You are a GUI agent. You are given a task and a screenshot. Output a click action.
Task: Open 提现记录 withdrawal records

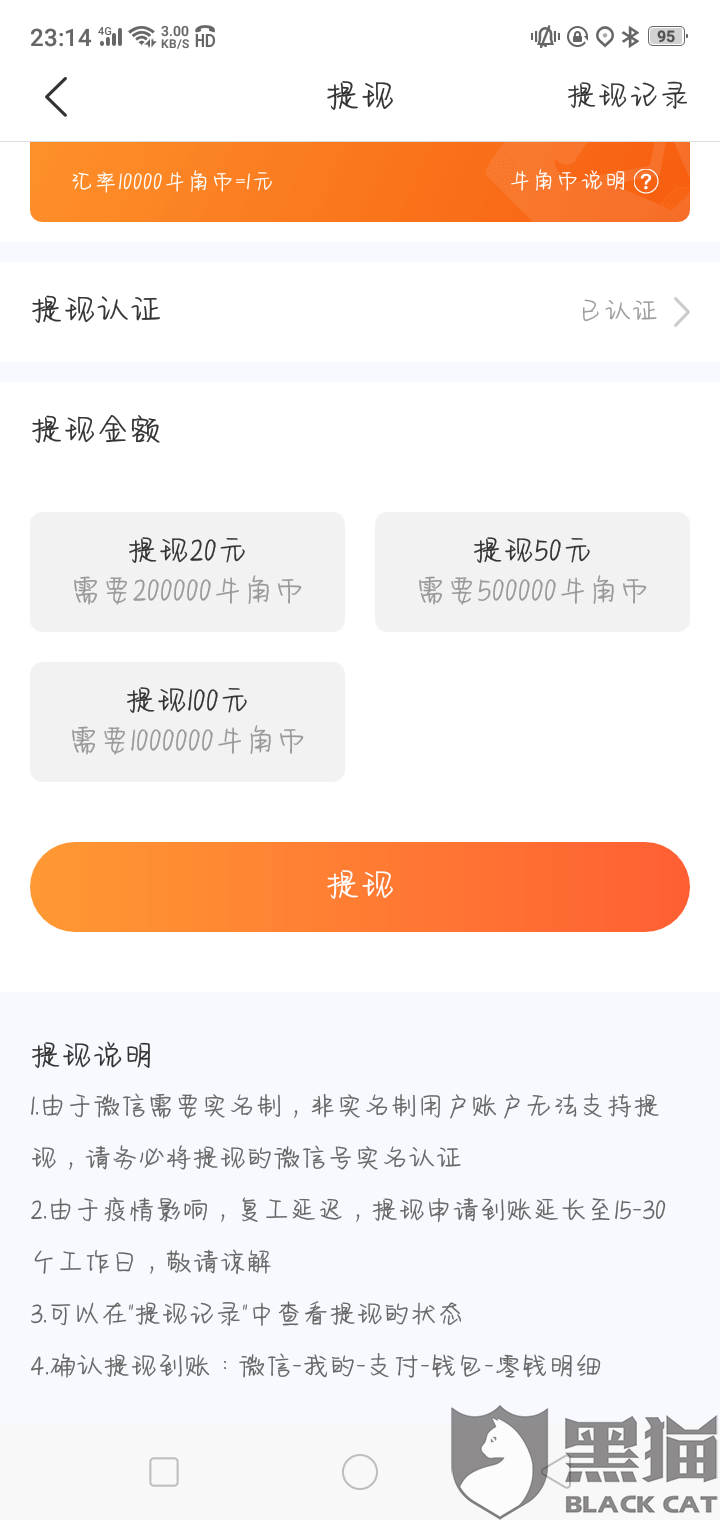628,96
